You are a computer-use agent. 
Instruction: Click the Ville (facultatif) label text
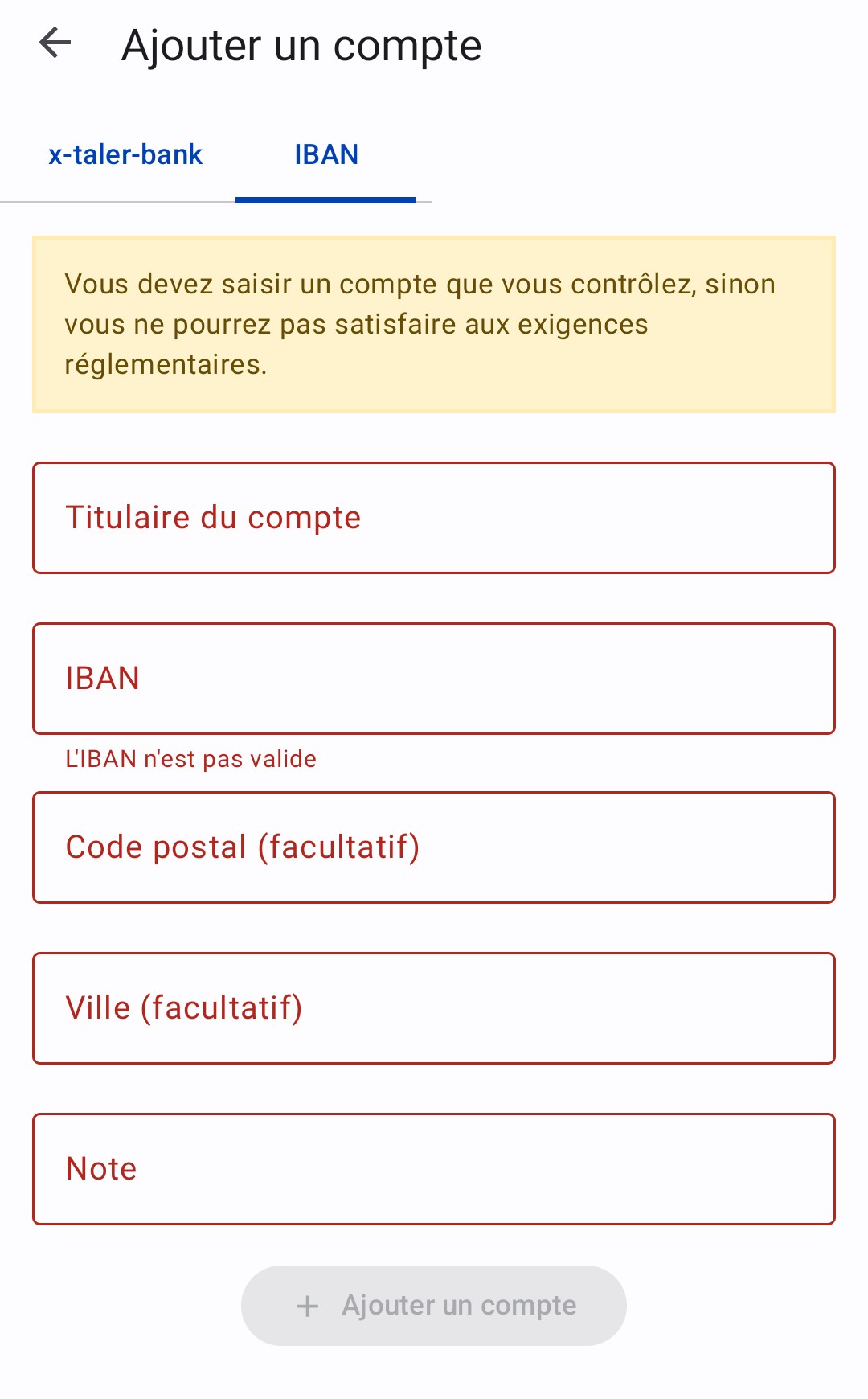[x=183, y=1007]
